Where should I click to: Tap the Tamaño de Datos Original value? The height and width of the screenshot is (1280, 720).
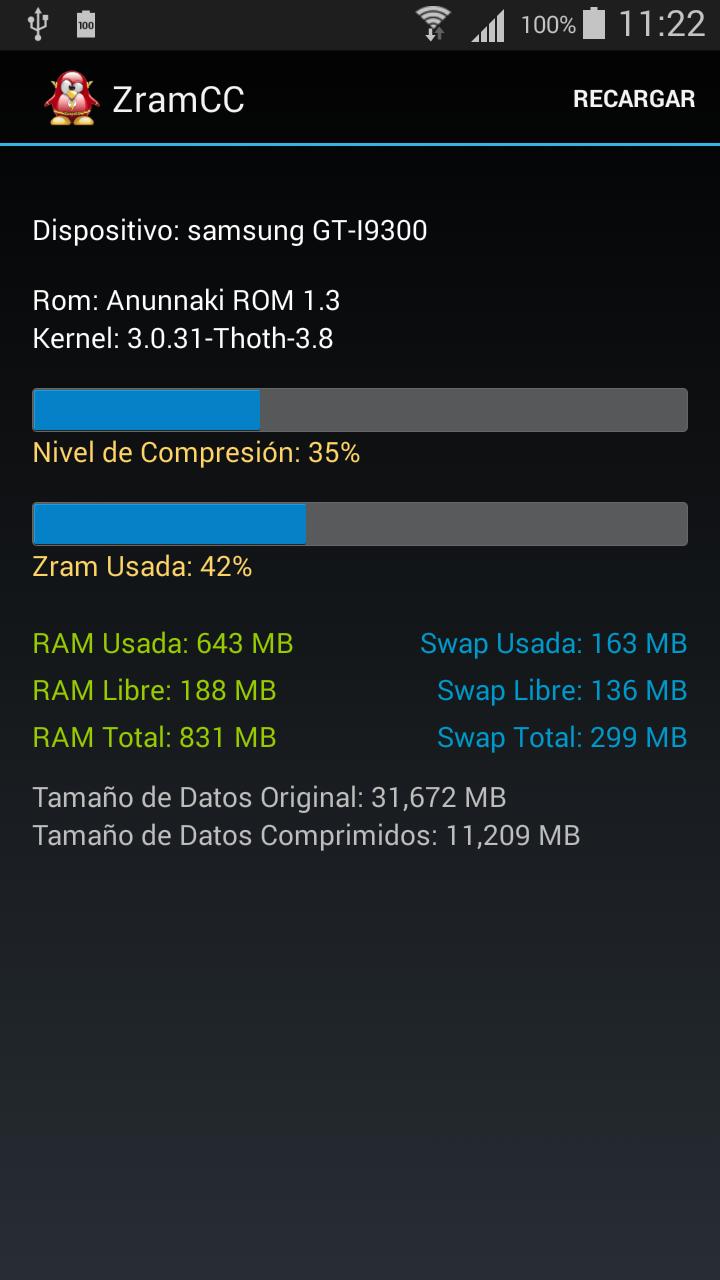pyautogui.click(x=270, y=797)
